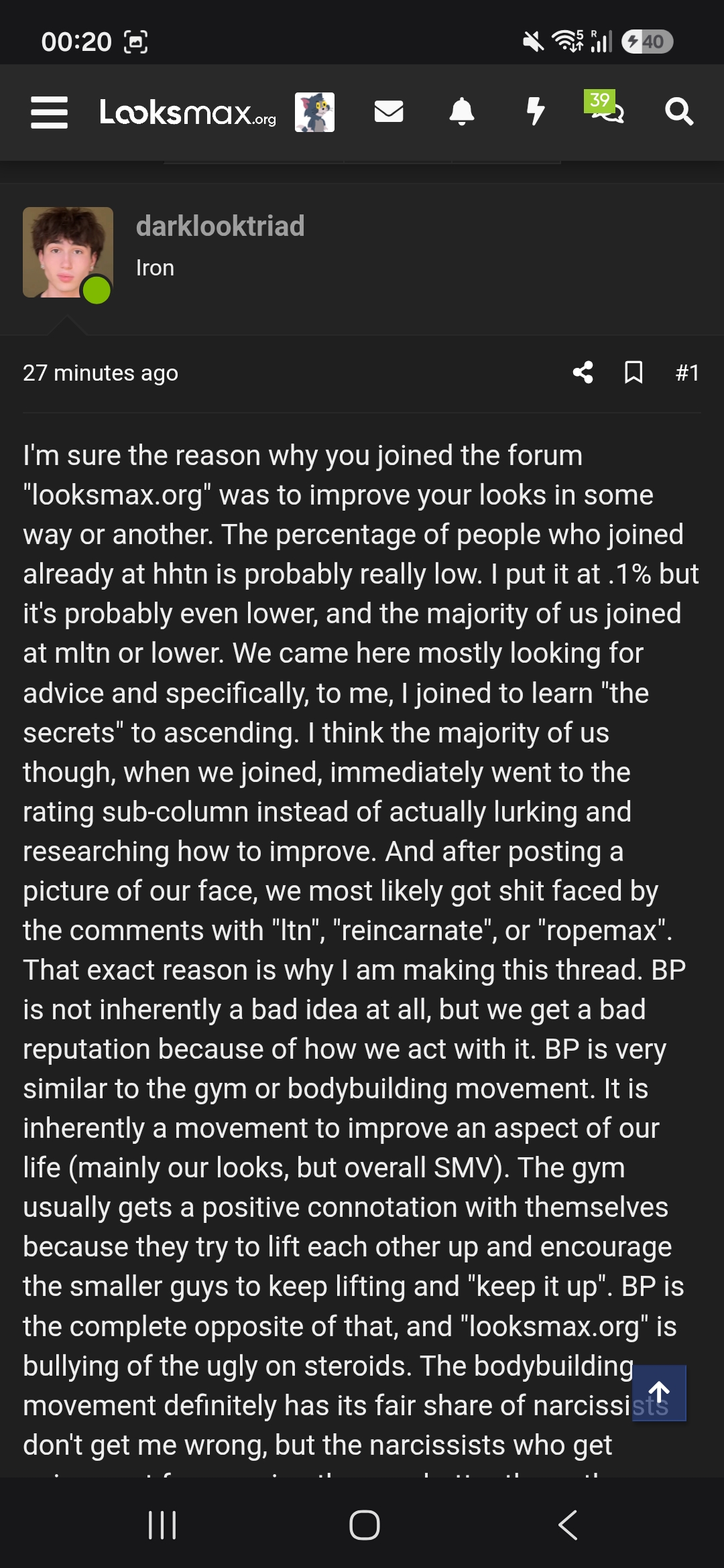
Task: Tap the 27 minutes ago timestamp link
Action: (x=101, y=373)
